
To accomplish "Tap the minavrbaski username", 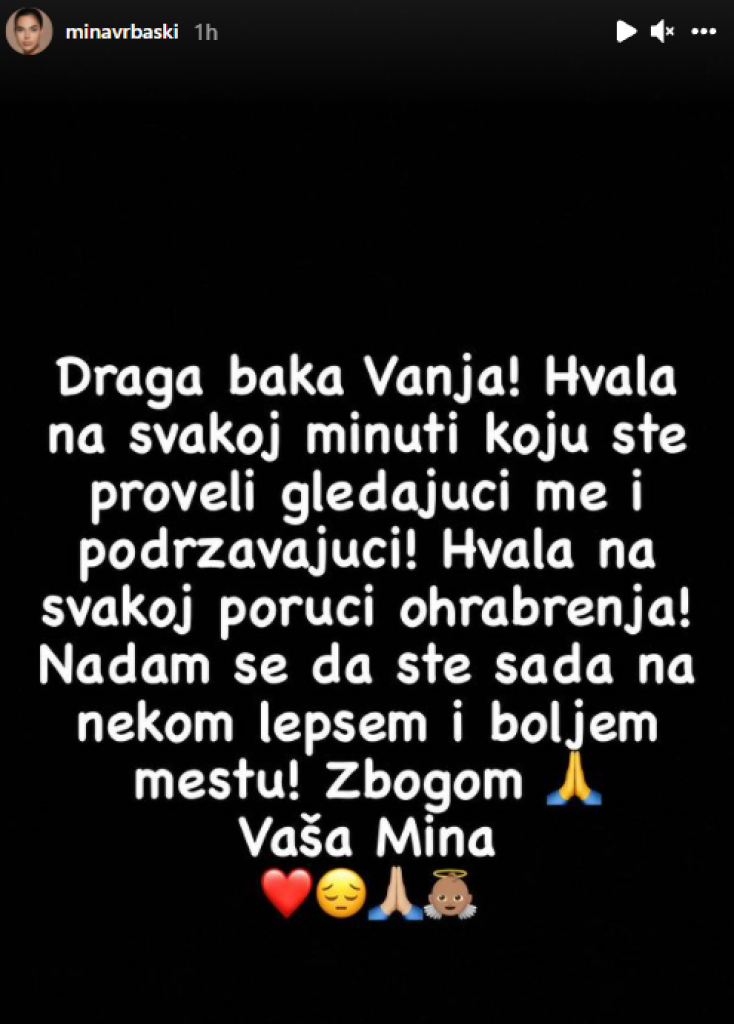I will (x=121, y=32).
